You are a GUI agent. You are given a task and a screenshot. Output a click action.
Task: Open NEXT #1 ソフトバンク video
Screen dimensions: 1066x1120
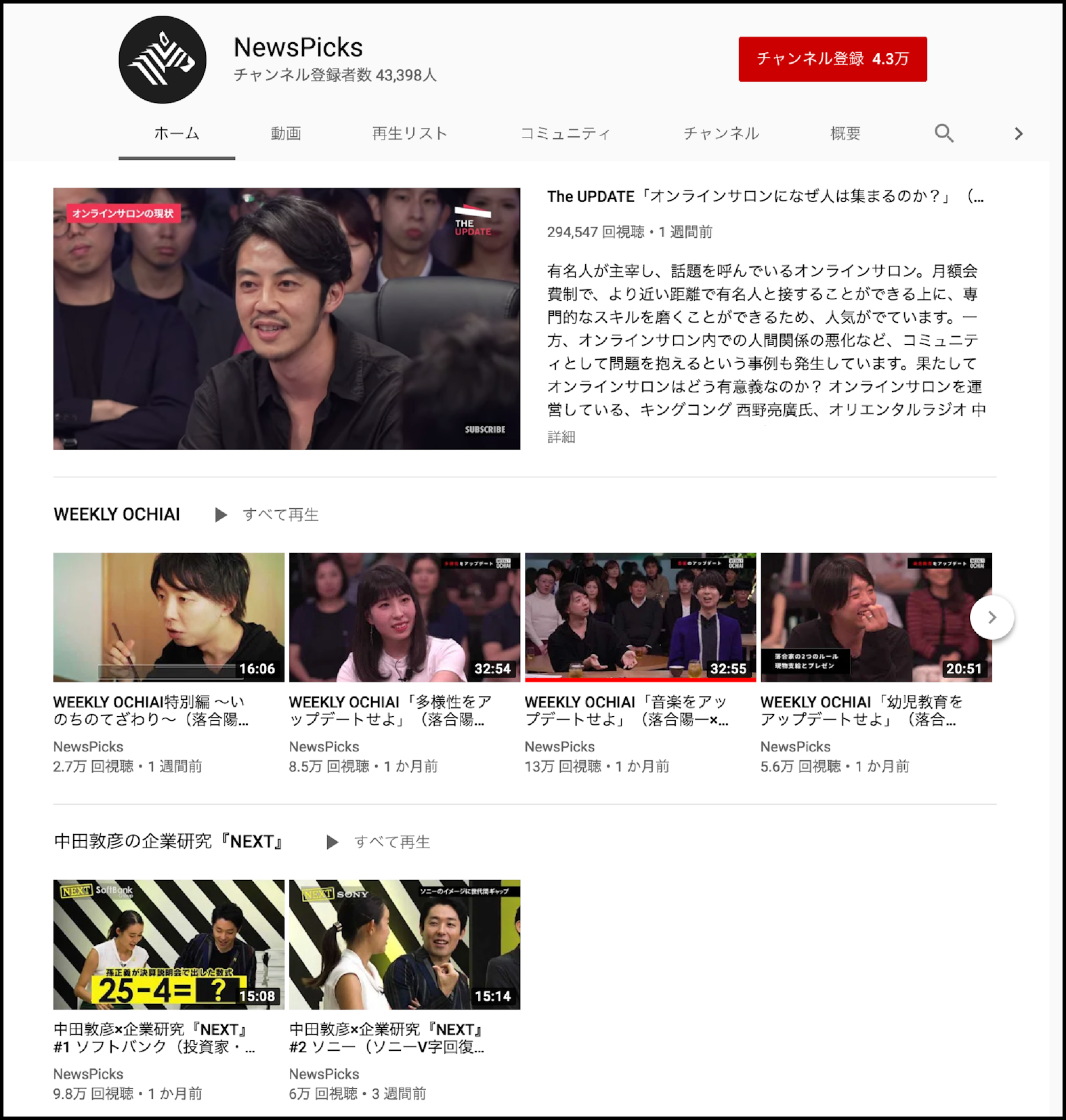(169, 945)
